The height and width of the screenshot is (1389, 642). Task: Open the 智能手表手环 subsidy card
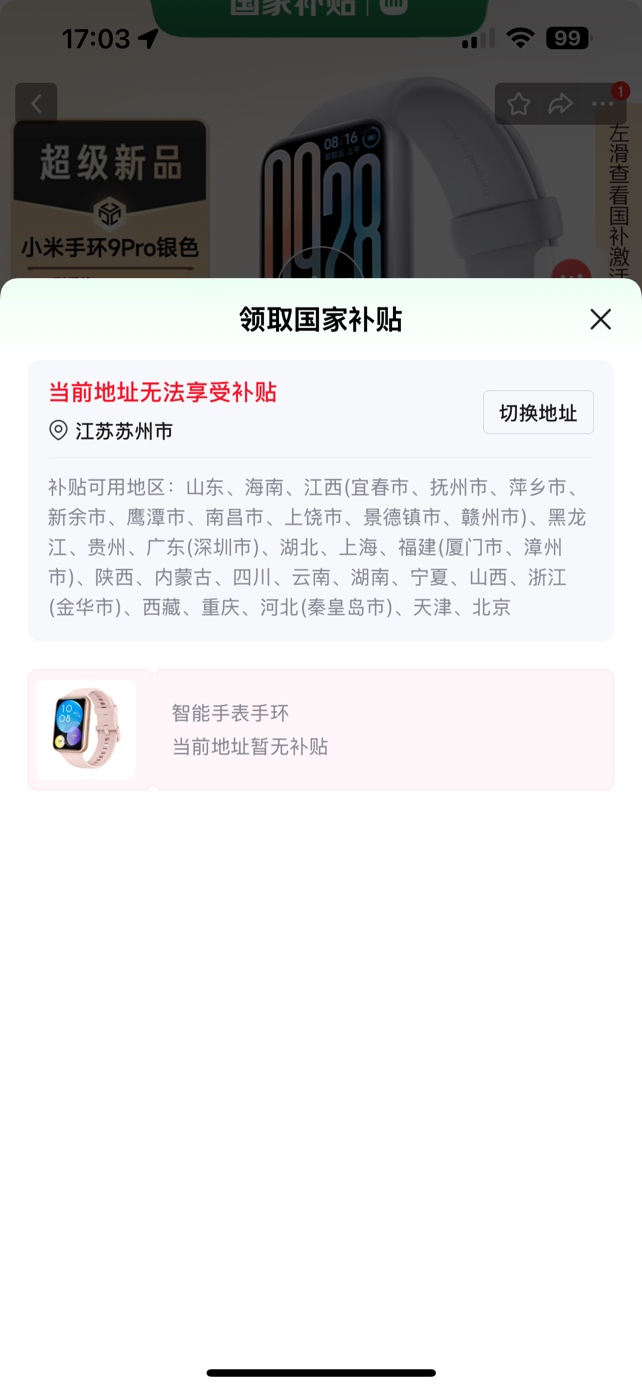pos(320,730)
